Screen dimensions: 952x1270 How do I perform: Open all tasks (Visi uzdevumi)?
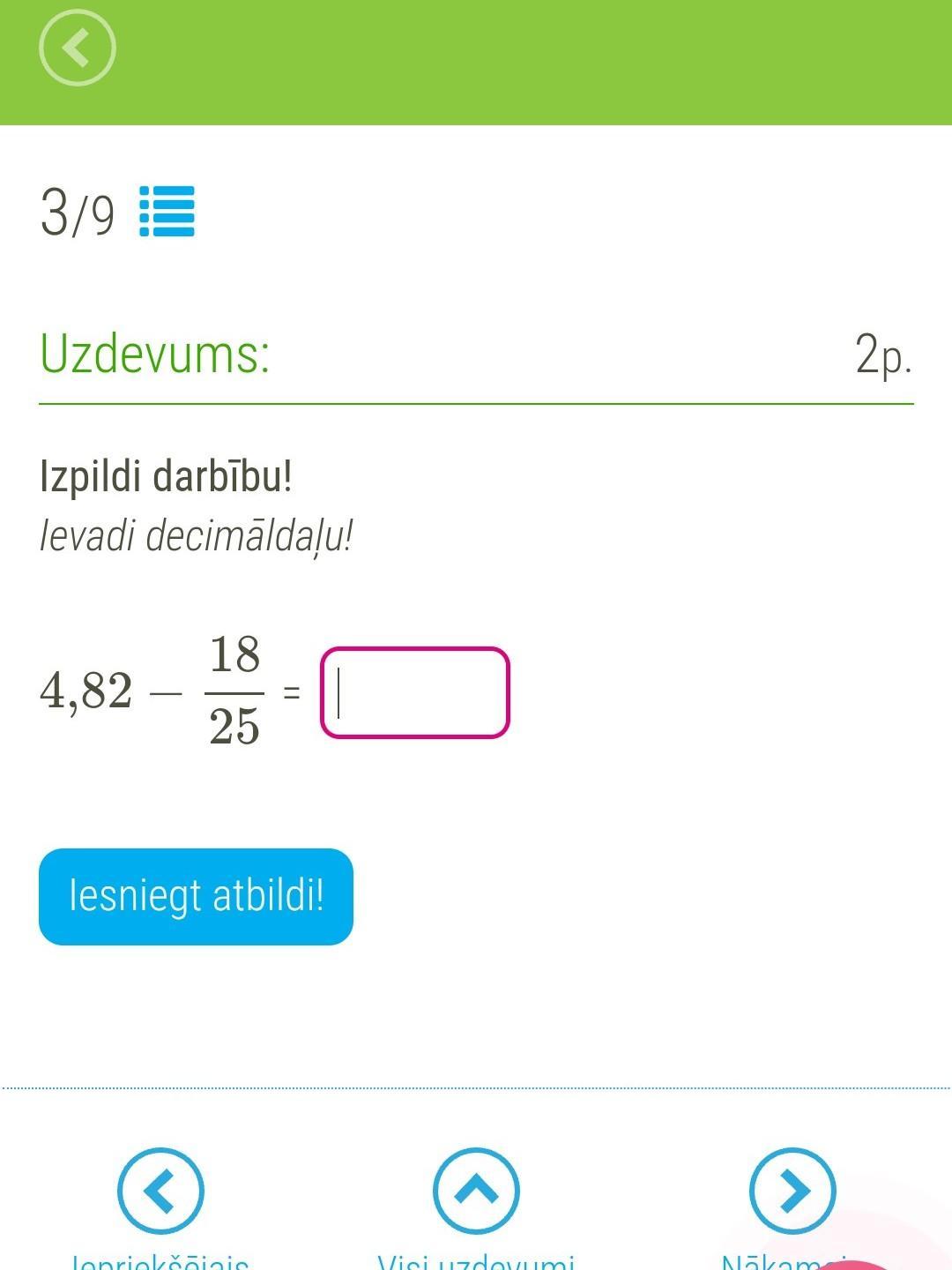pos(476,1191)
